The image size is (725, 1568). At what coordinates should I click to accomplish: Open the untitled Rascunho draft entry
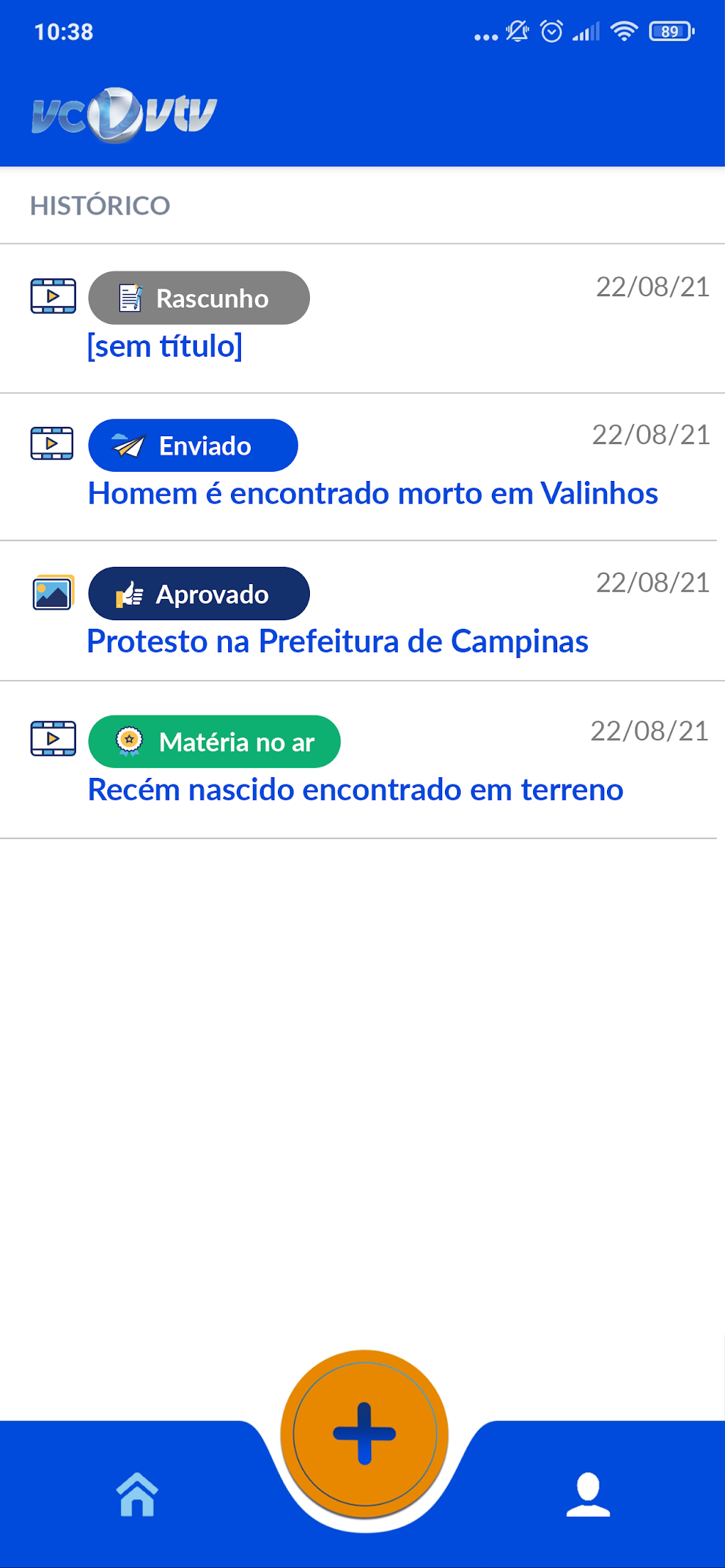[165, 346]
